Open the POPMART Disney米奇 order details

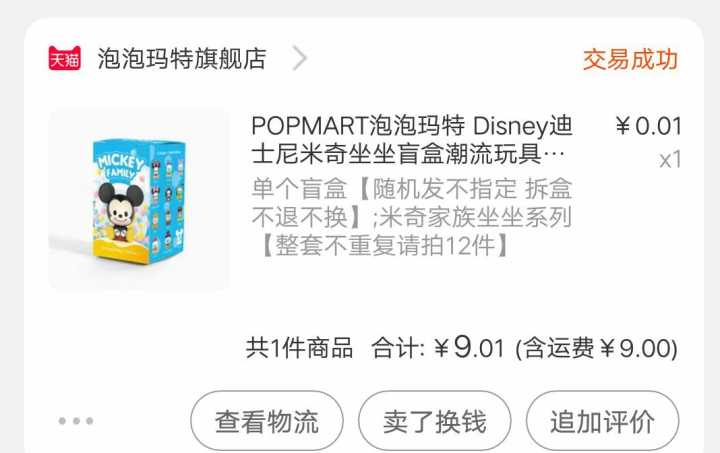(x=410, y=141)
